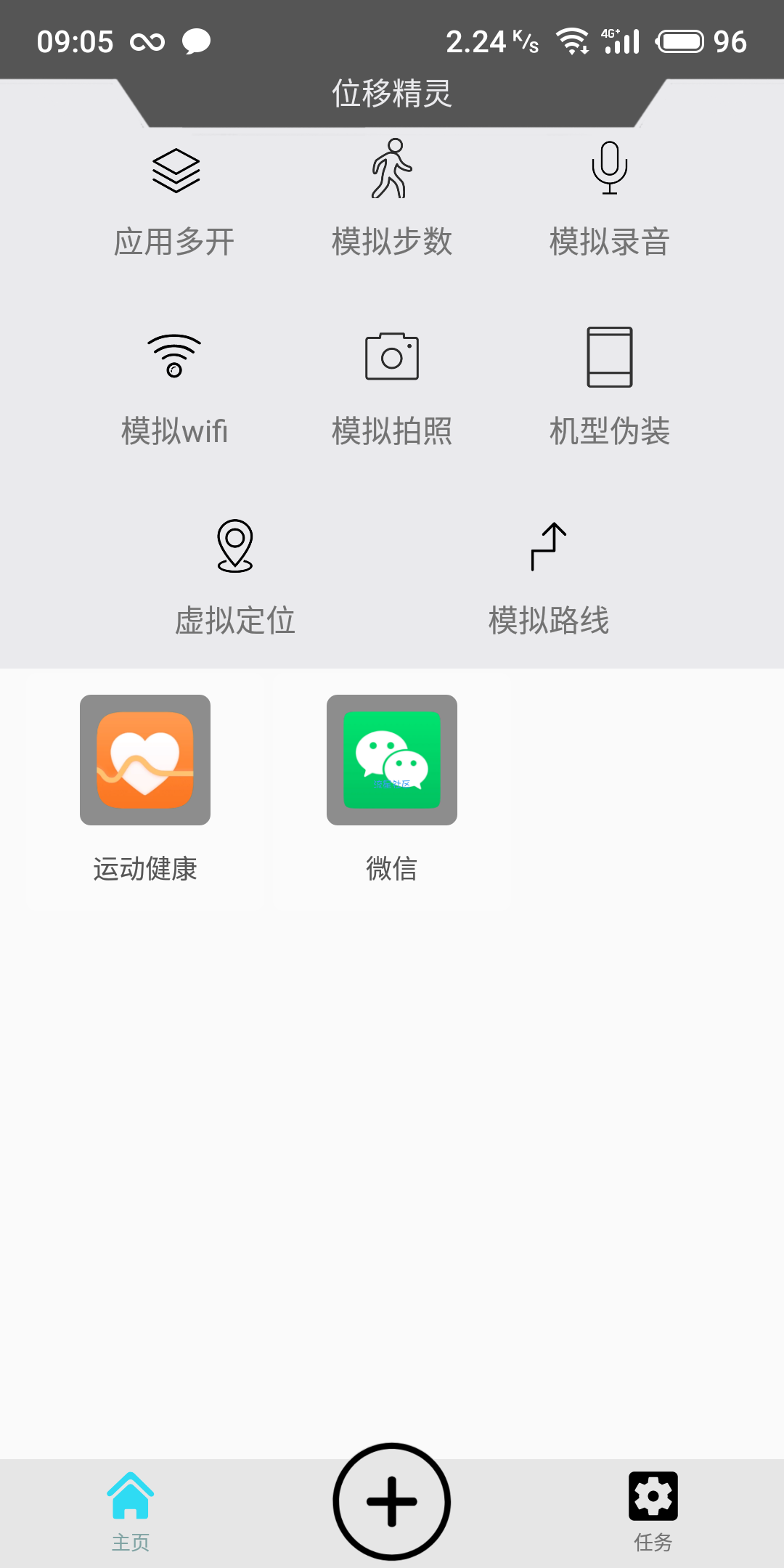
Task: Switch to the 任务 tab
Action: pos(653,1512)
